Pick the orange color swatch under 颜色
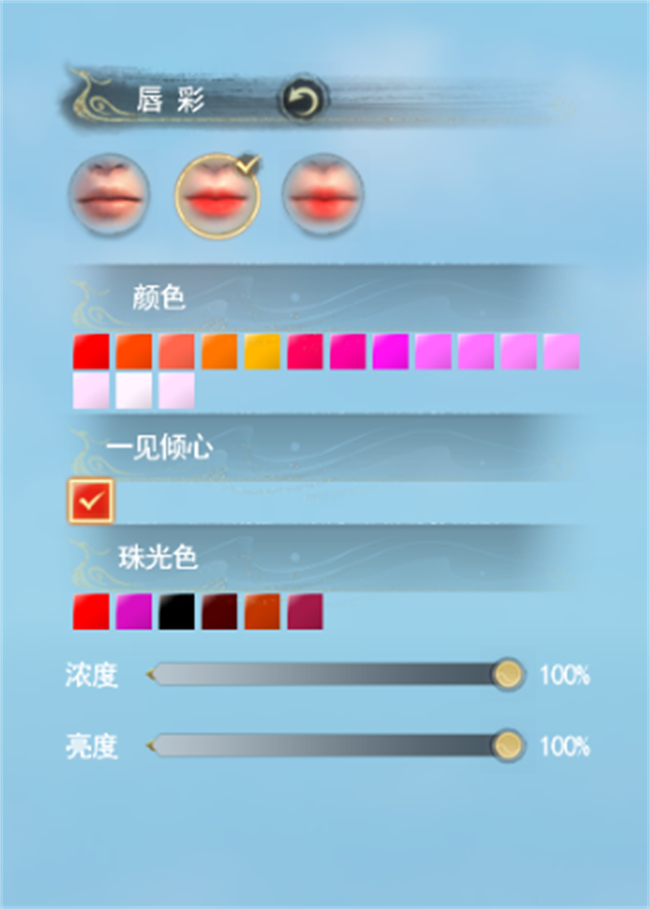 pyautogui.click(x=219, y=351)
